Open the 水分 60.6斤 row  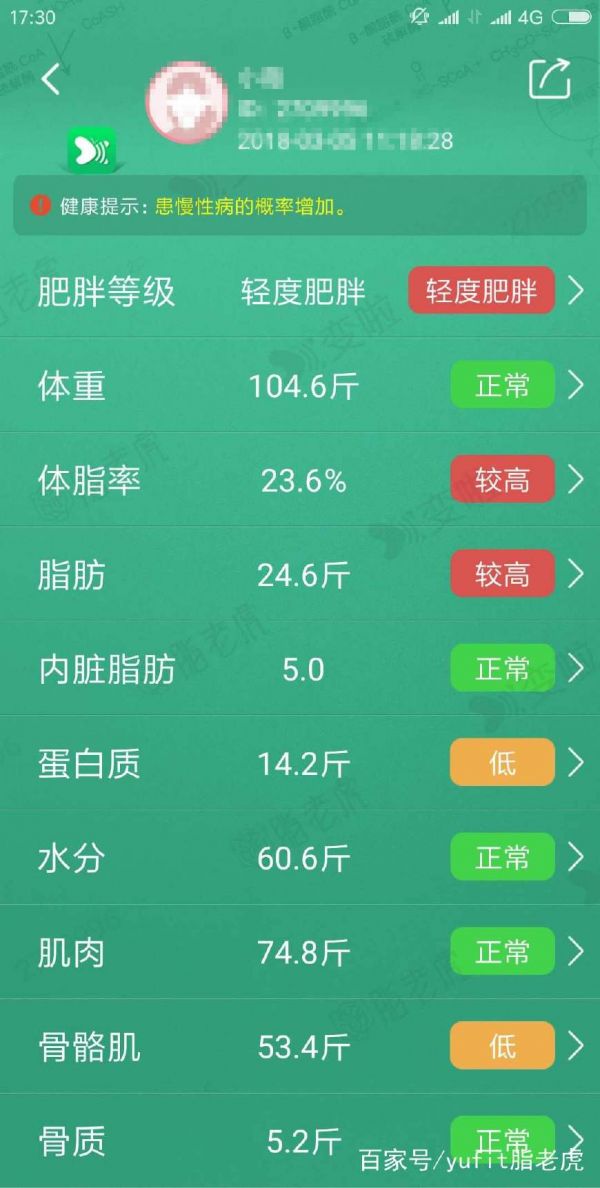click(x=300, y=857)
